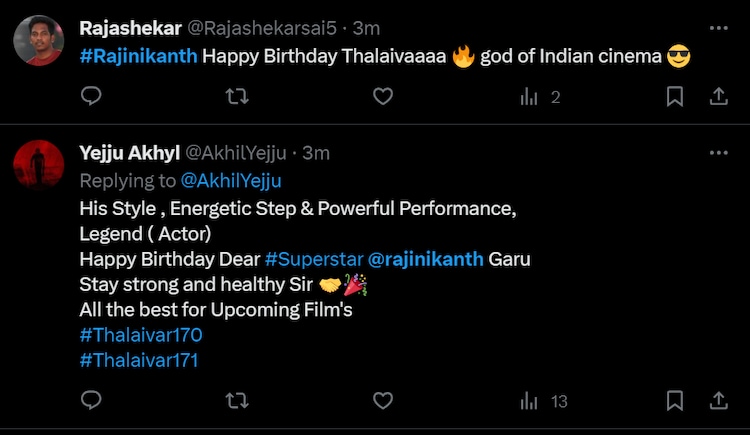Bookmark Rajashekar's tweet
This screenshot has width=750, height=435.
pos(675,96)
